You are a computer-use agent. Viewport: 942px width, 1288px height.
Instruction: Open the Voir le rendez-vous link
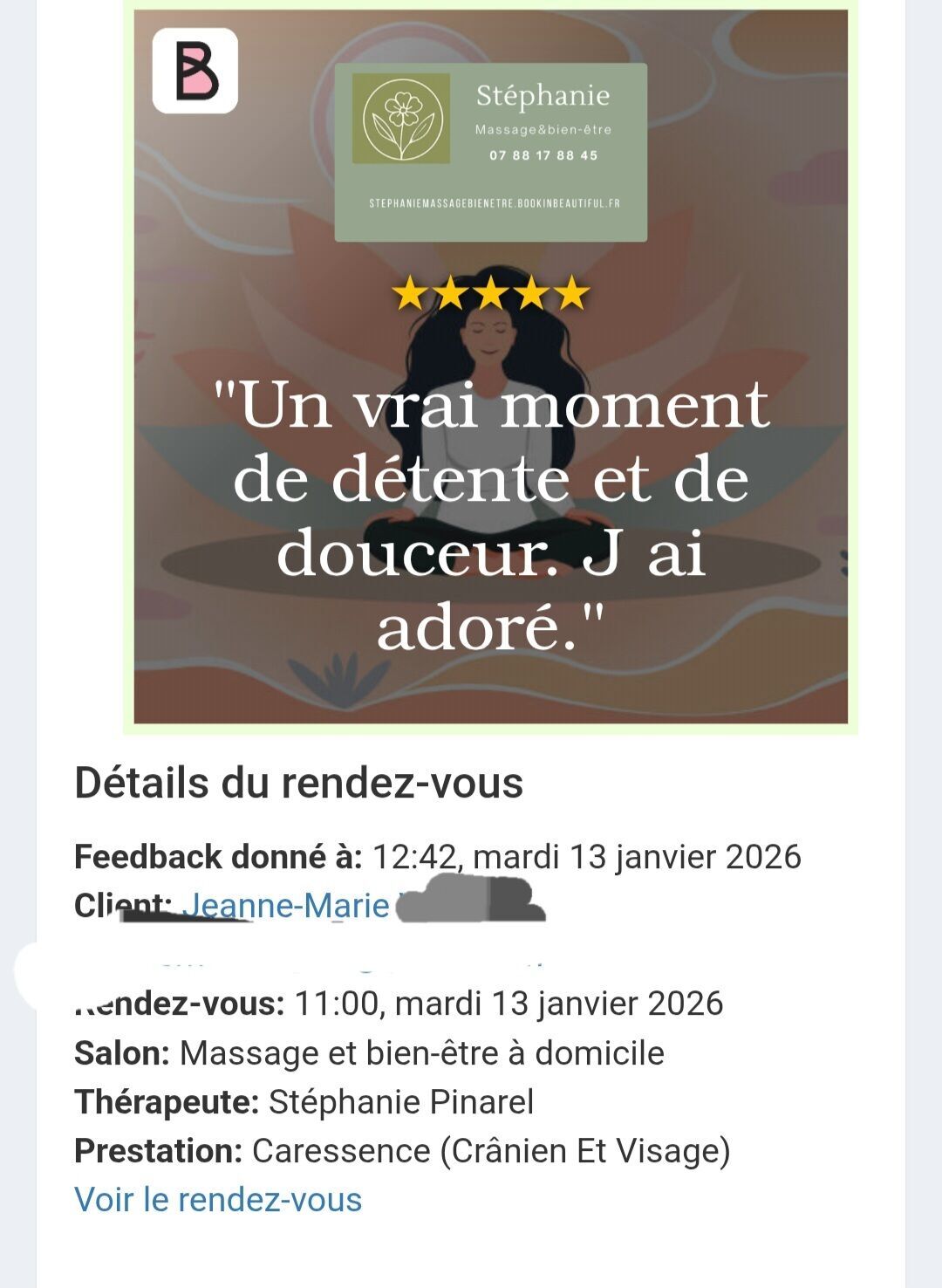218,1200
